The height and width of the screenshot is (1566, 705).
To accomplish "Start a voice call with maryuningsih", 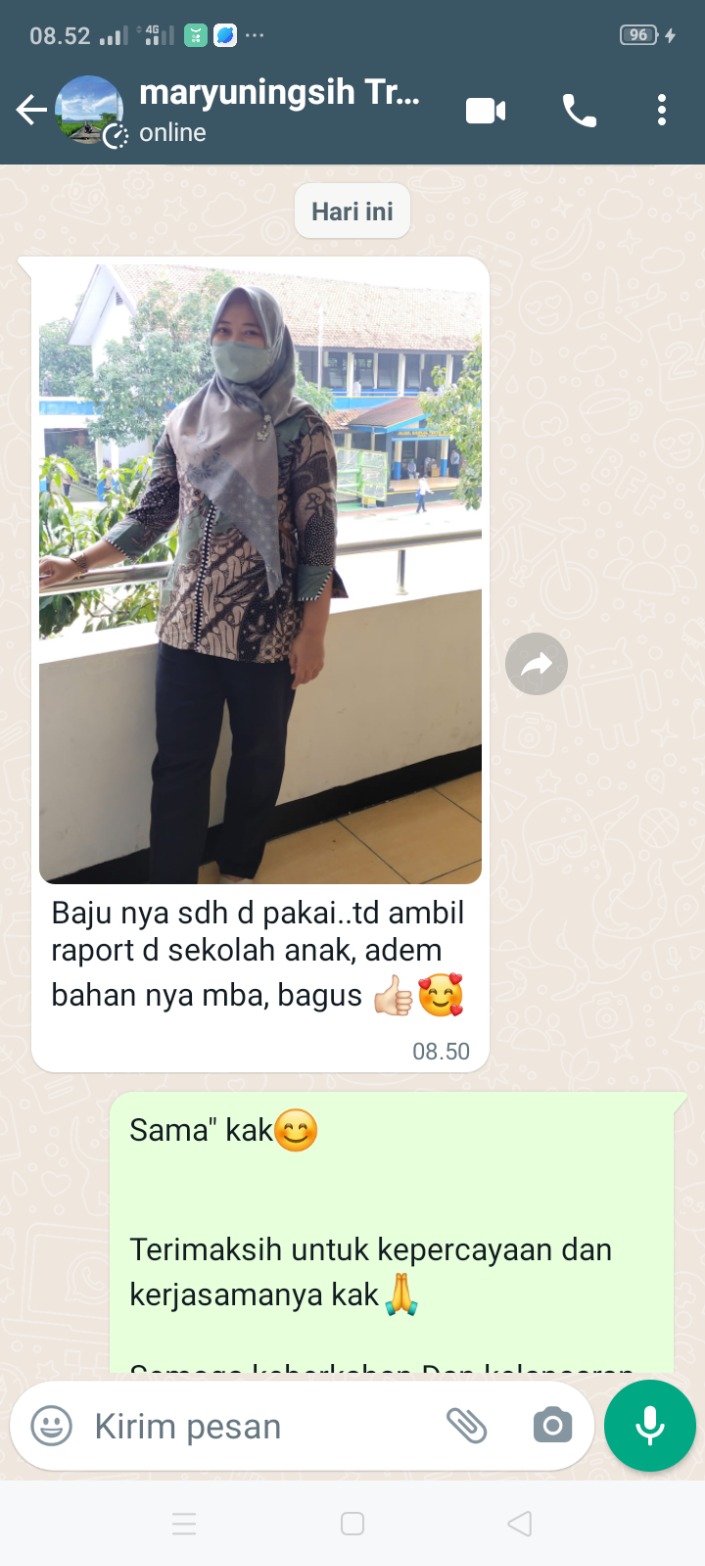I will point(579,110).
